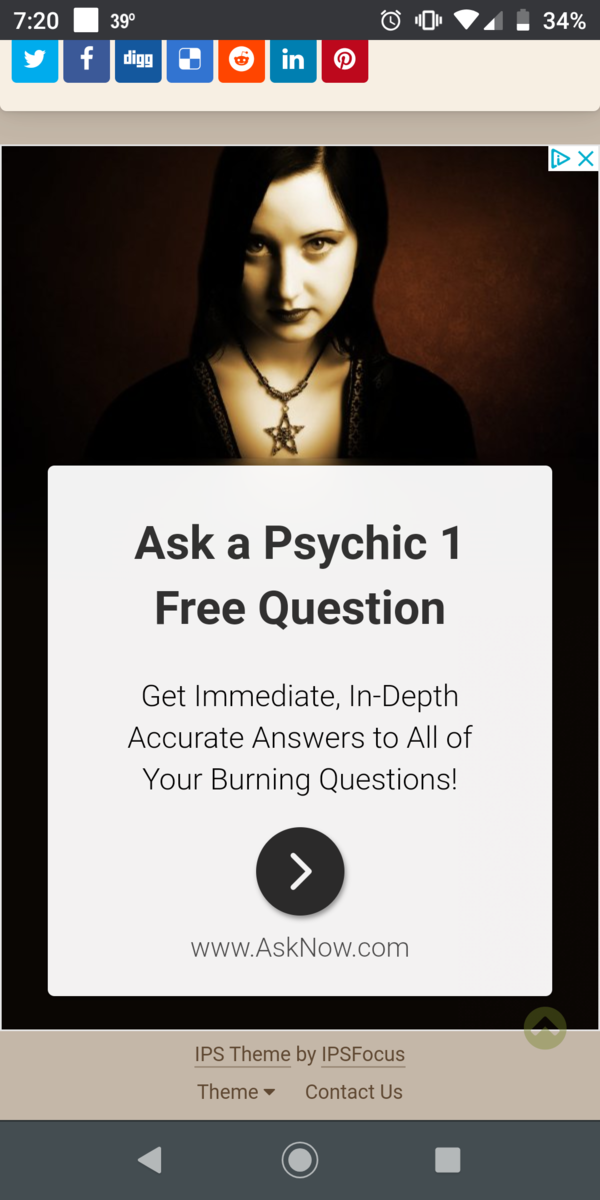This screenshot has height=1200, width=600.
Task: Share this page on LinkedIn
Action: pos(293,60)
